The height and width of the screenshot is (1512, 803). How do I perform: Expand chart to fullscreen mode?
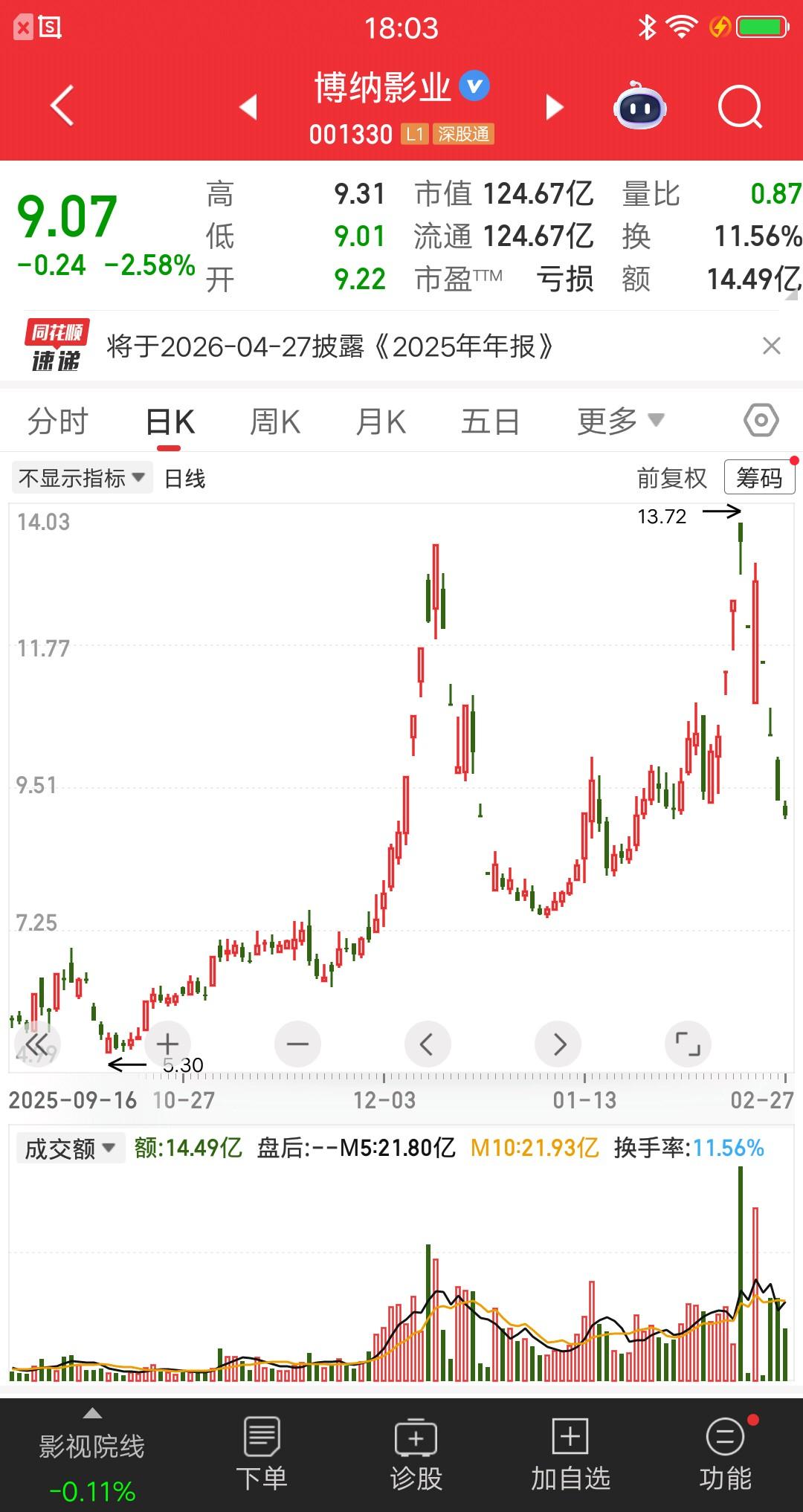coord(688,1044)
